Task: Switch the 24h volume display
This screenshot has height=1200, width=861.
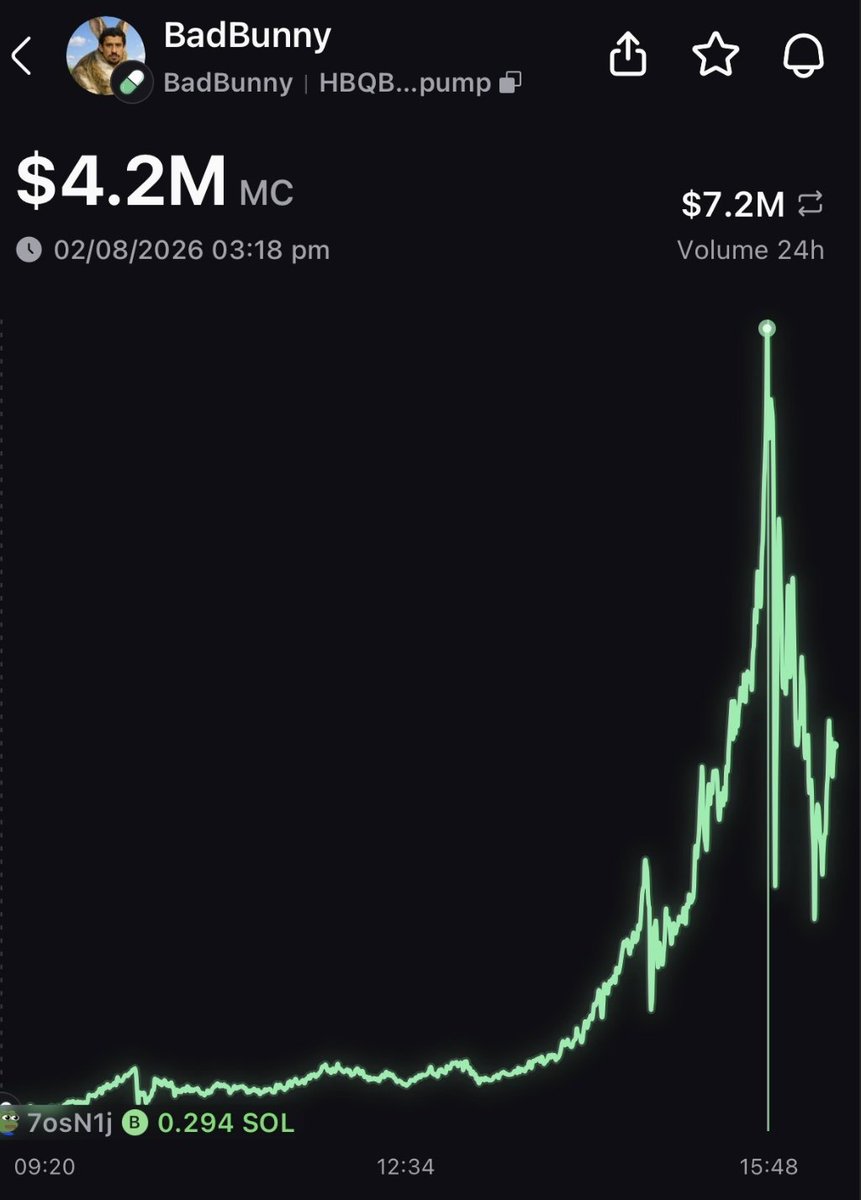Action: pyautogui.click(x=810, y=205)
